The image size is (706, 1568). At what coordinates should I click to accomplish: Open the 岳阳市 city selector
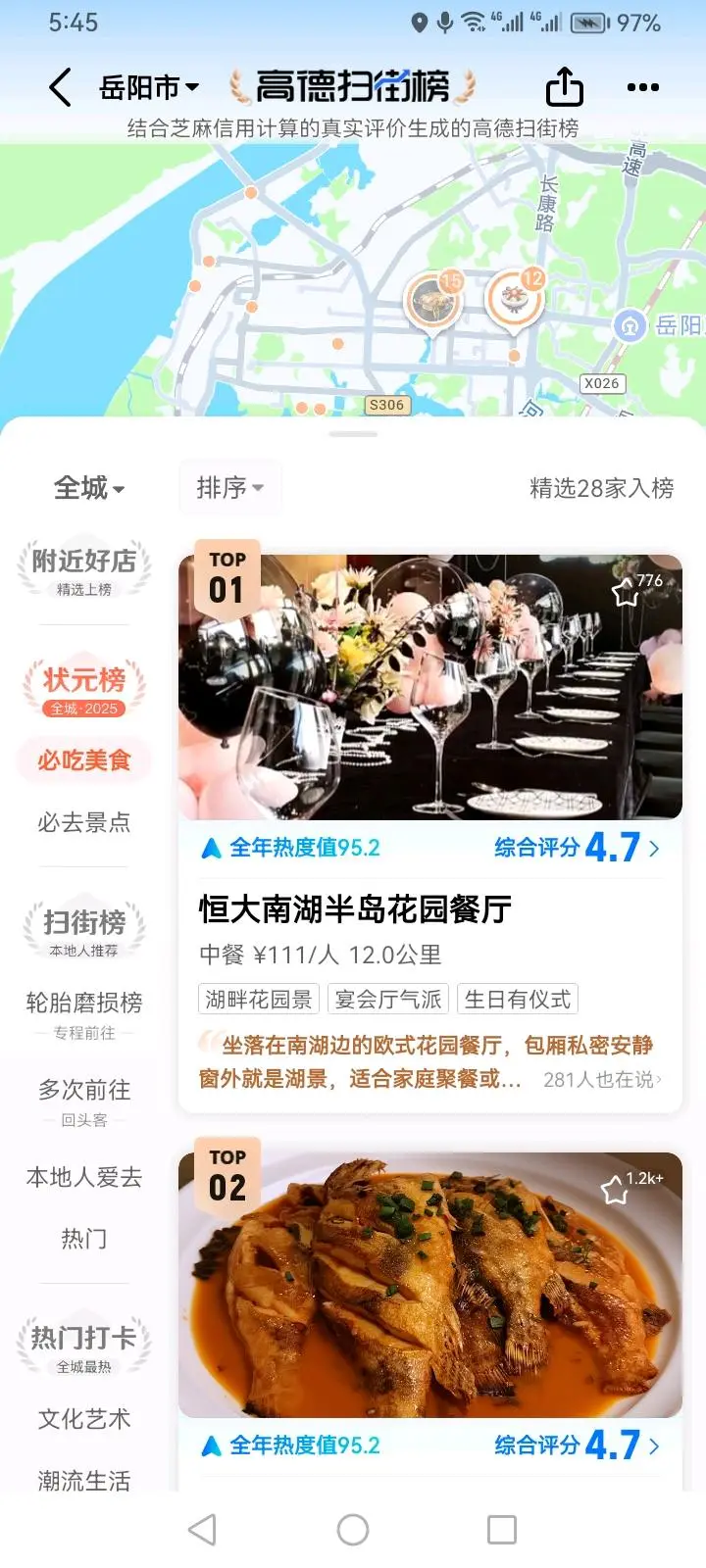tap(149, 88)
